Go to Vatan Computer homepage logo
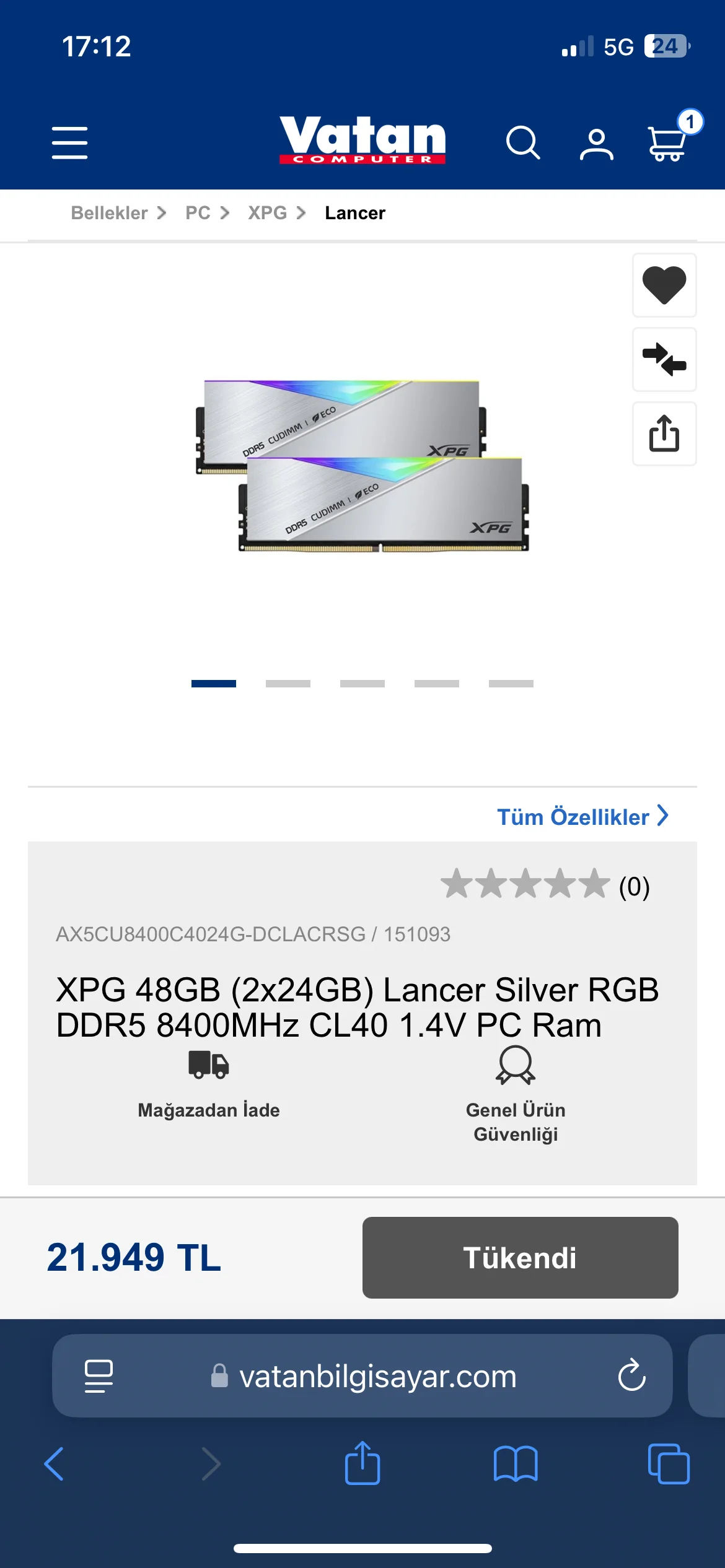725x1568 pixels. [362, 139]
